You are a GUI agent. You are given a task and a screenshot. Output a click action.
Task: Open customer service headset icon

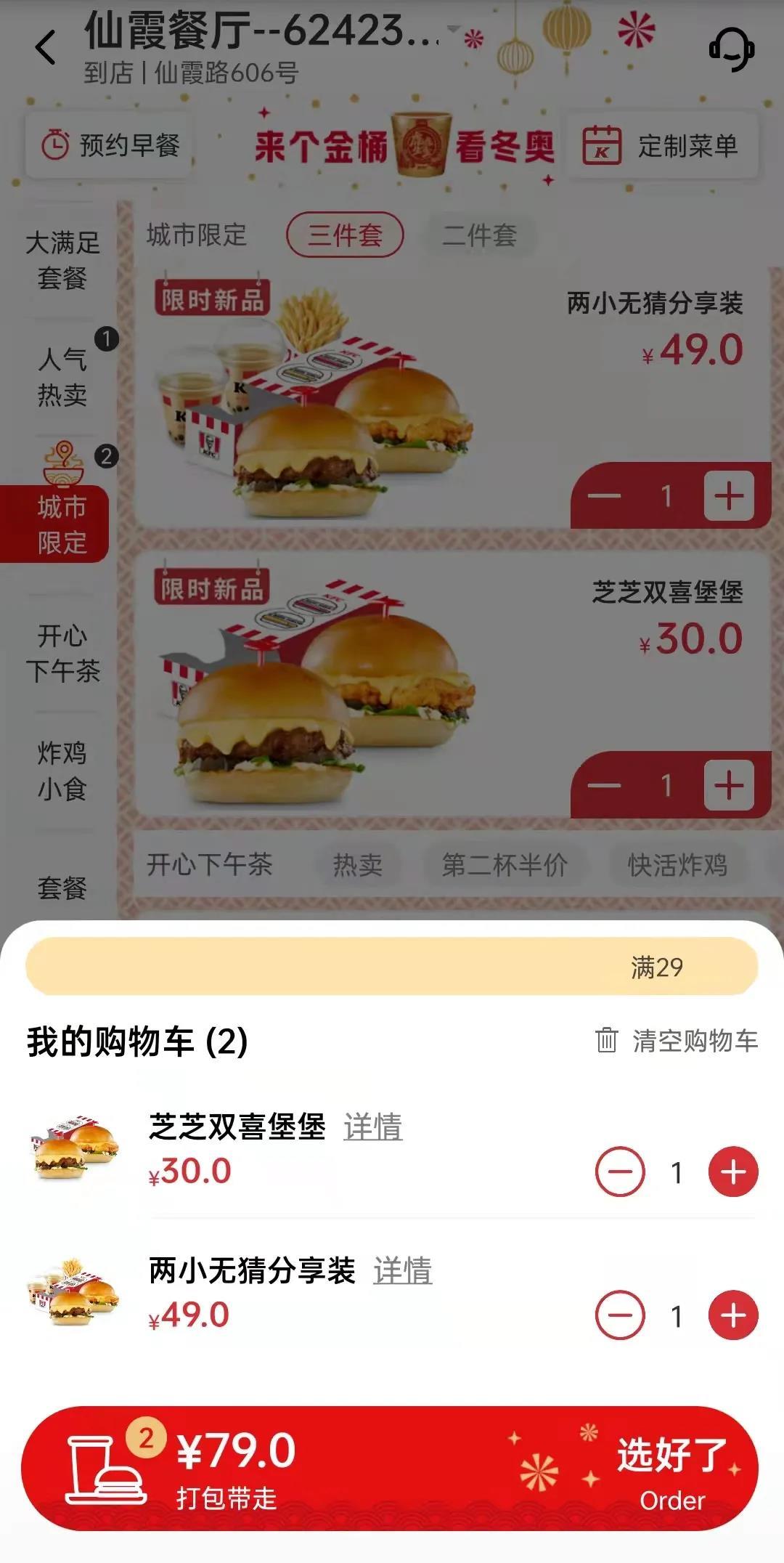click(x=731, y=49)
